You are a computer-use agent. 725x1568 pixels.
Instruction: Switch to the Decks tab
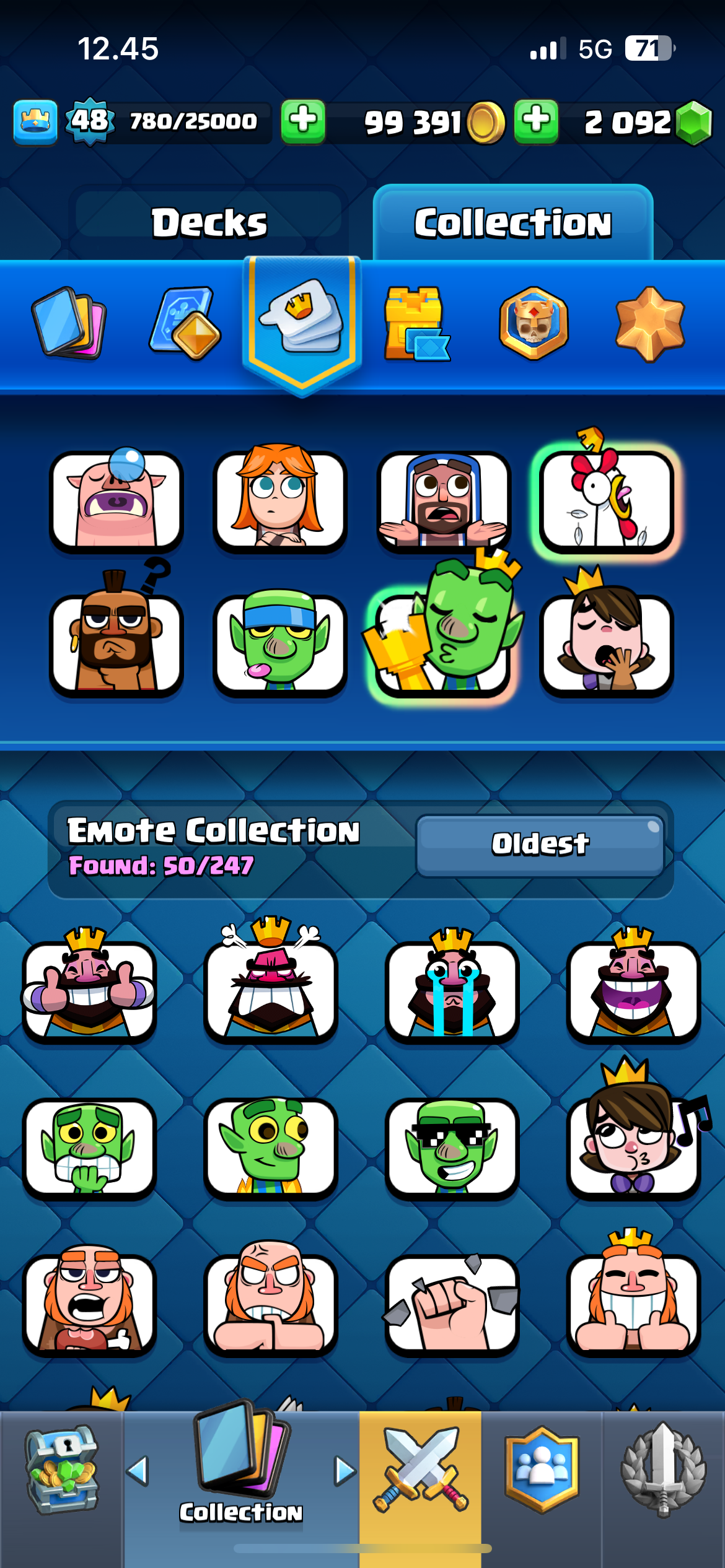click(209, 222)
